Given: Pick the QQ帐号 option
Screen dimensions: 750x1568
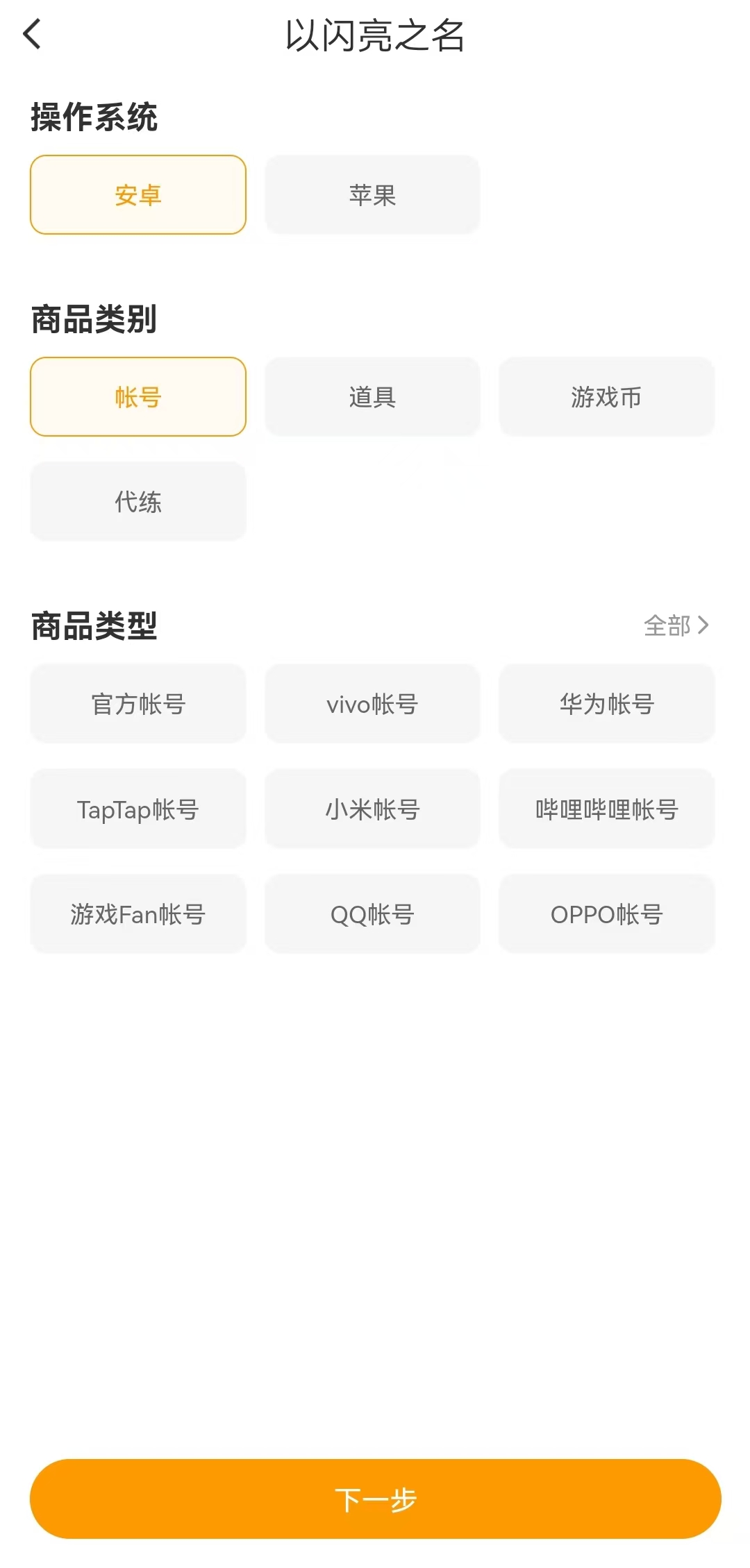Looking at the screenshot, I should (372, 914).
